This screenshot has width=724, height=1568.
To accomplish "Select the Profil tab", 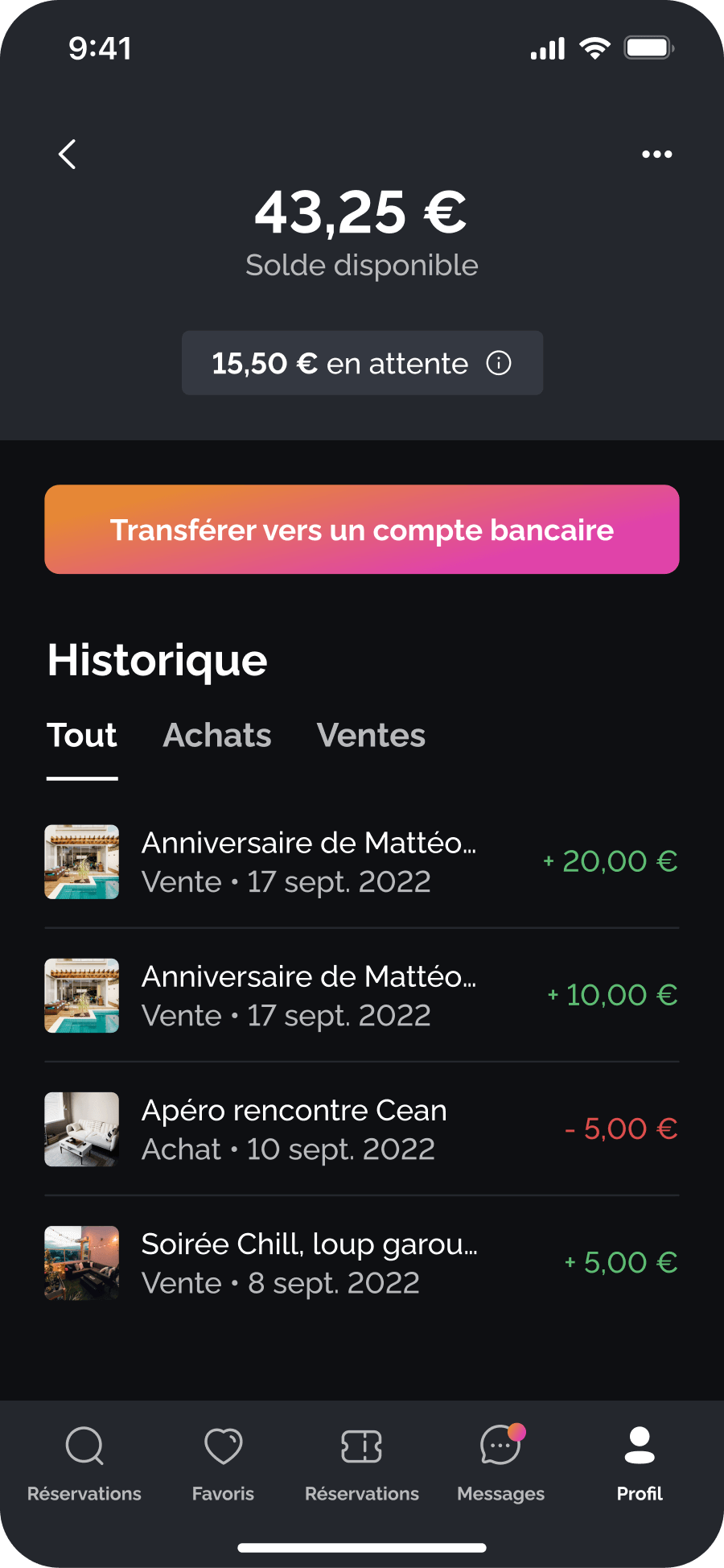I will click(640, 1463).
